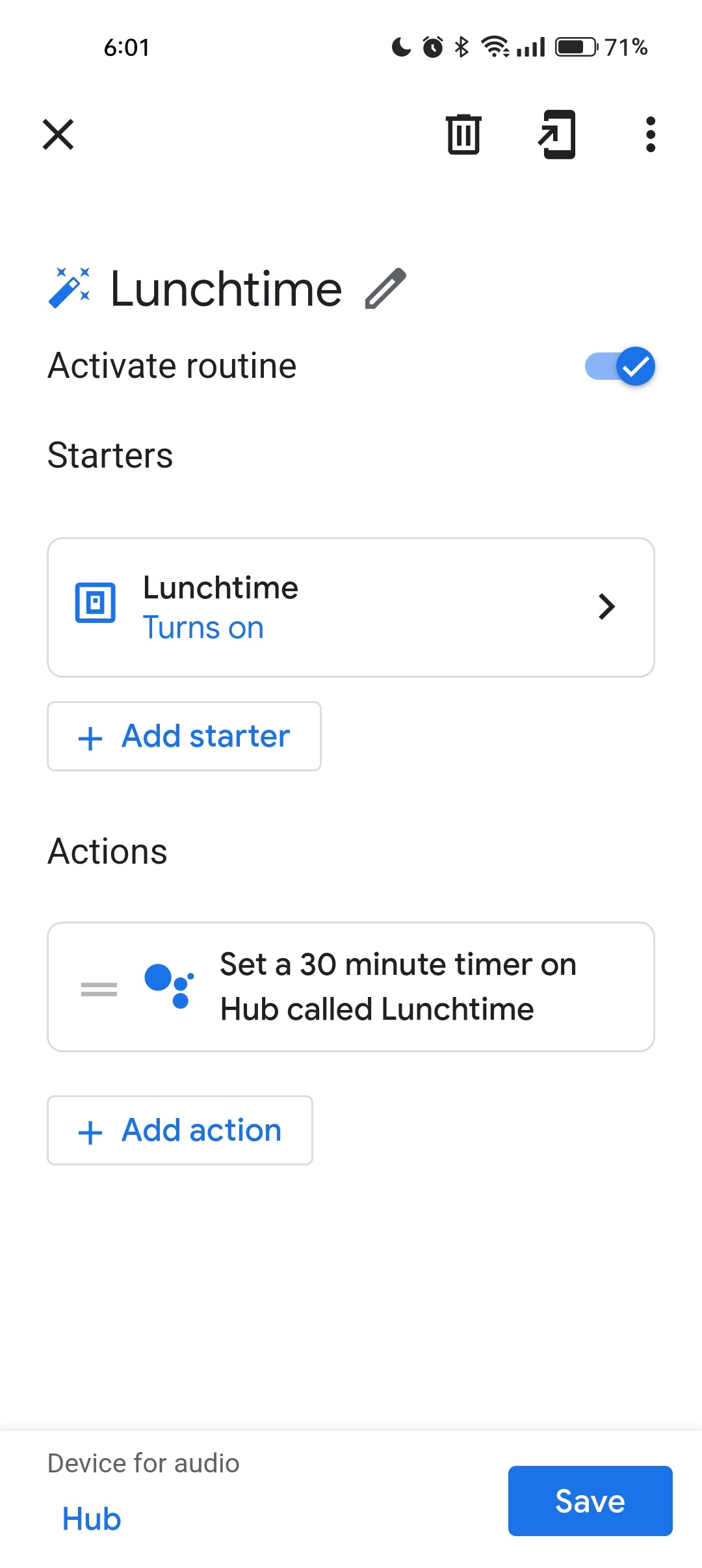Add routine shortcut to home screen
This screenshot has height=1568, width=702.
click(557, 135)
